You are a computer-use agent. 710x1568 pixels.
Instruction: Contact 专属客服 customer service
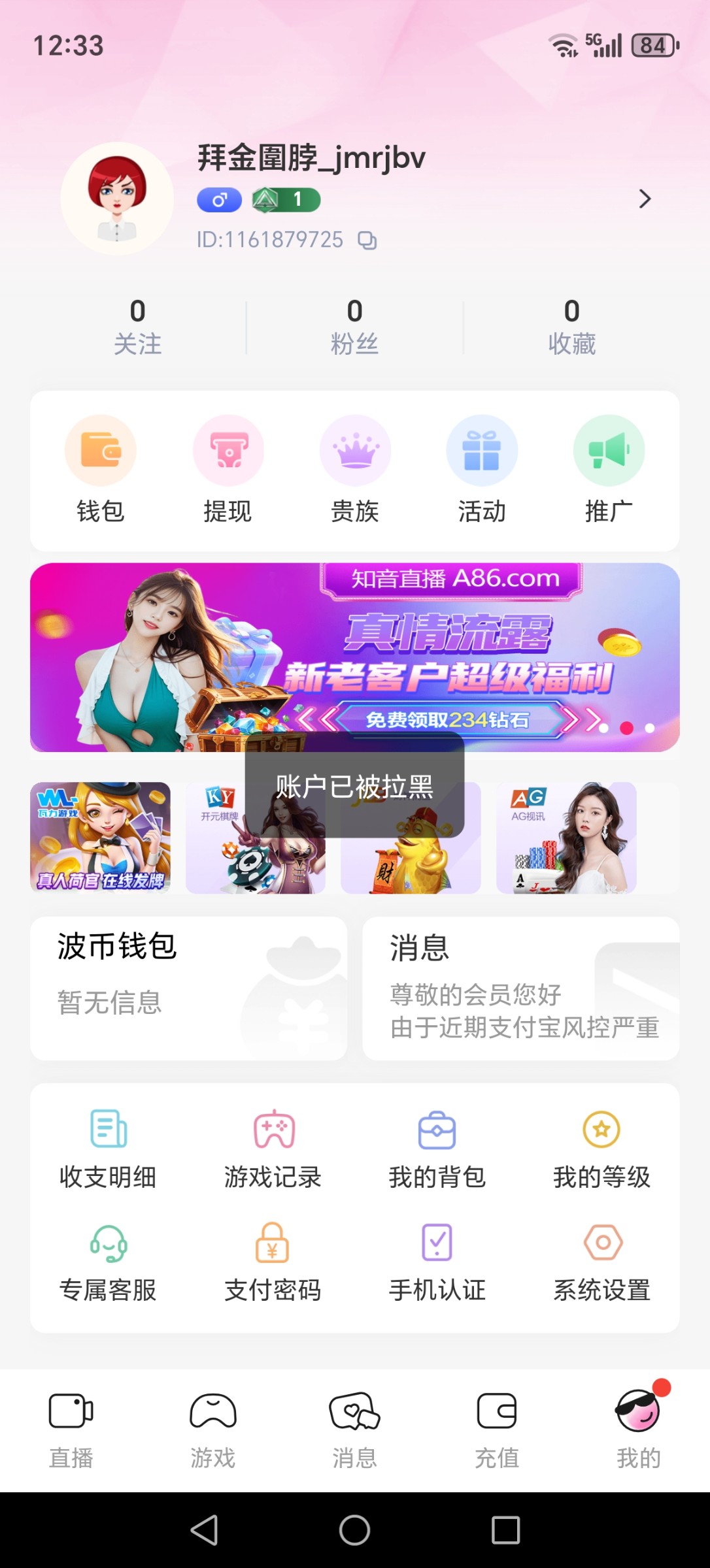click(x=108, y=1262)
